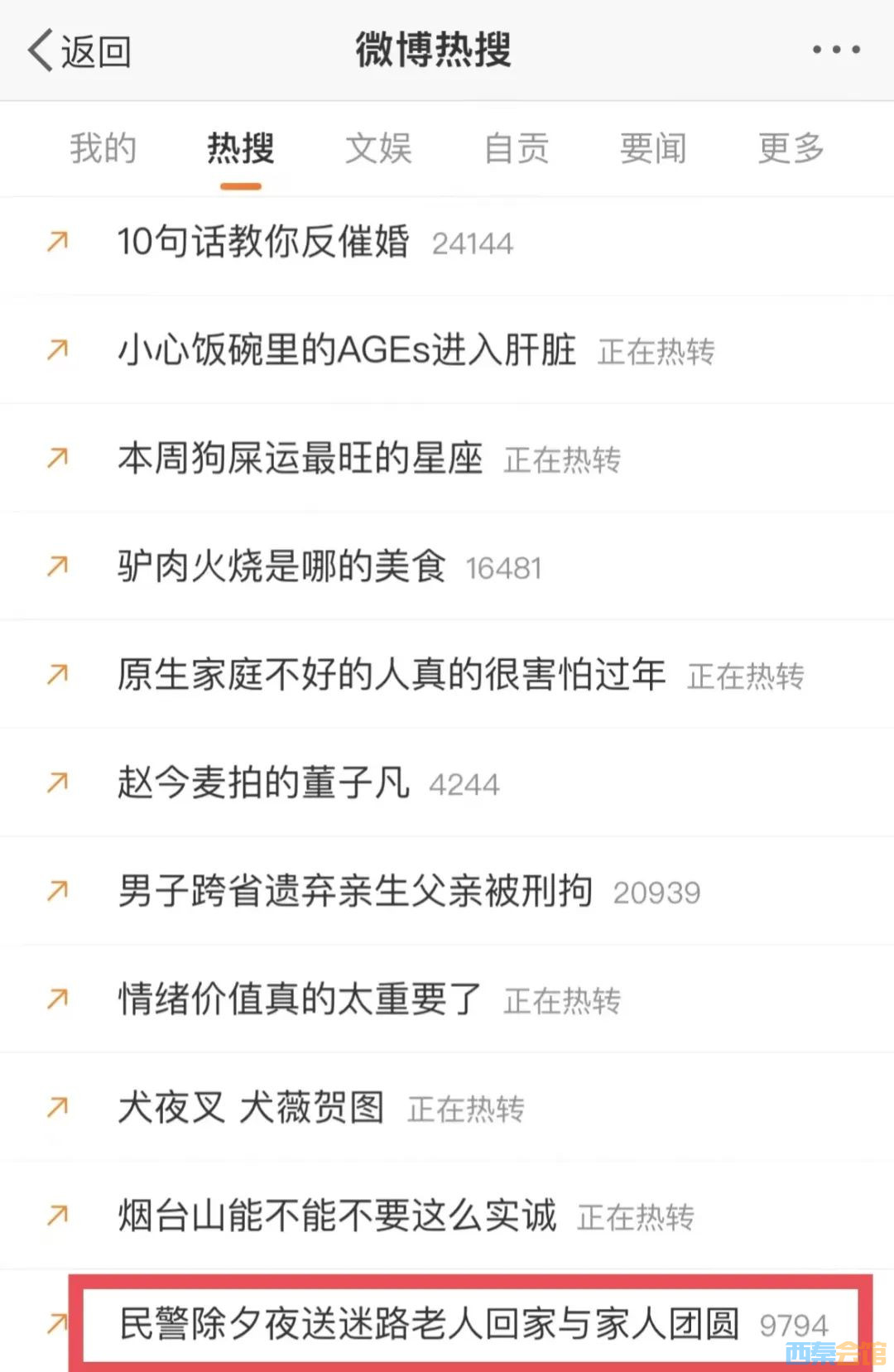Viewport: 894px width, 1372px height.
Task: Switch to the 要闻 tab
Action: click(x=653, y=149)
